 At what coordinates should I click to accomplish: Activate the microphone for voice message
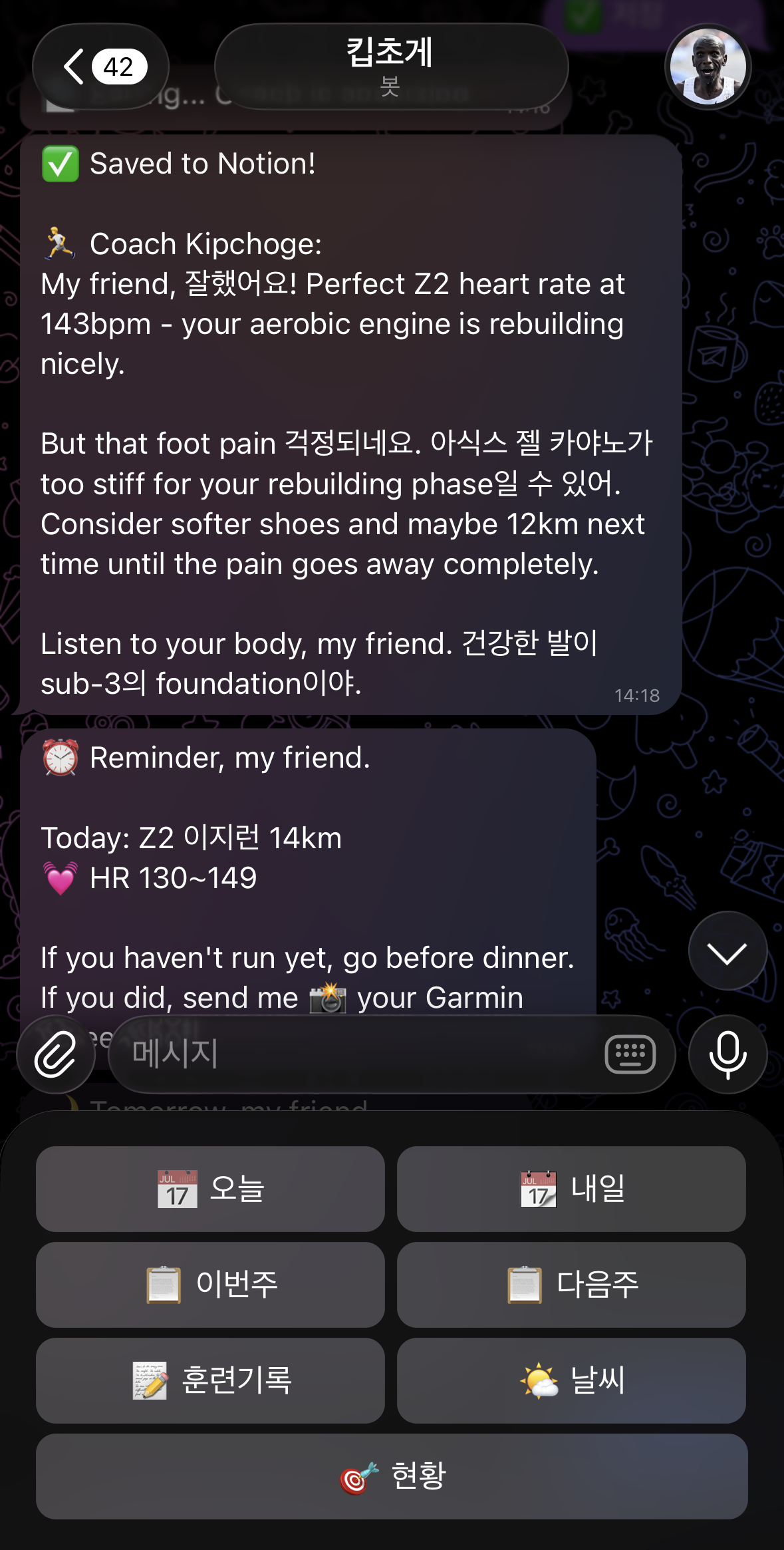tap(727, 1055)
